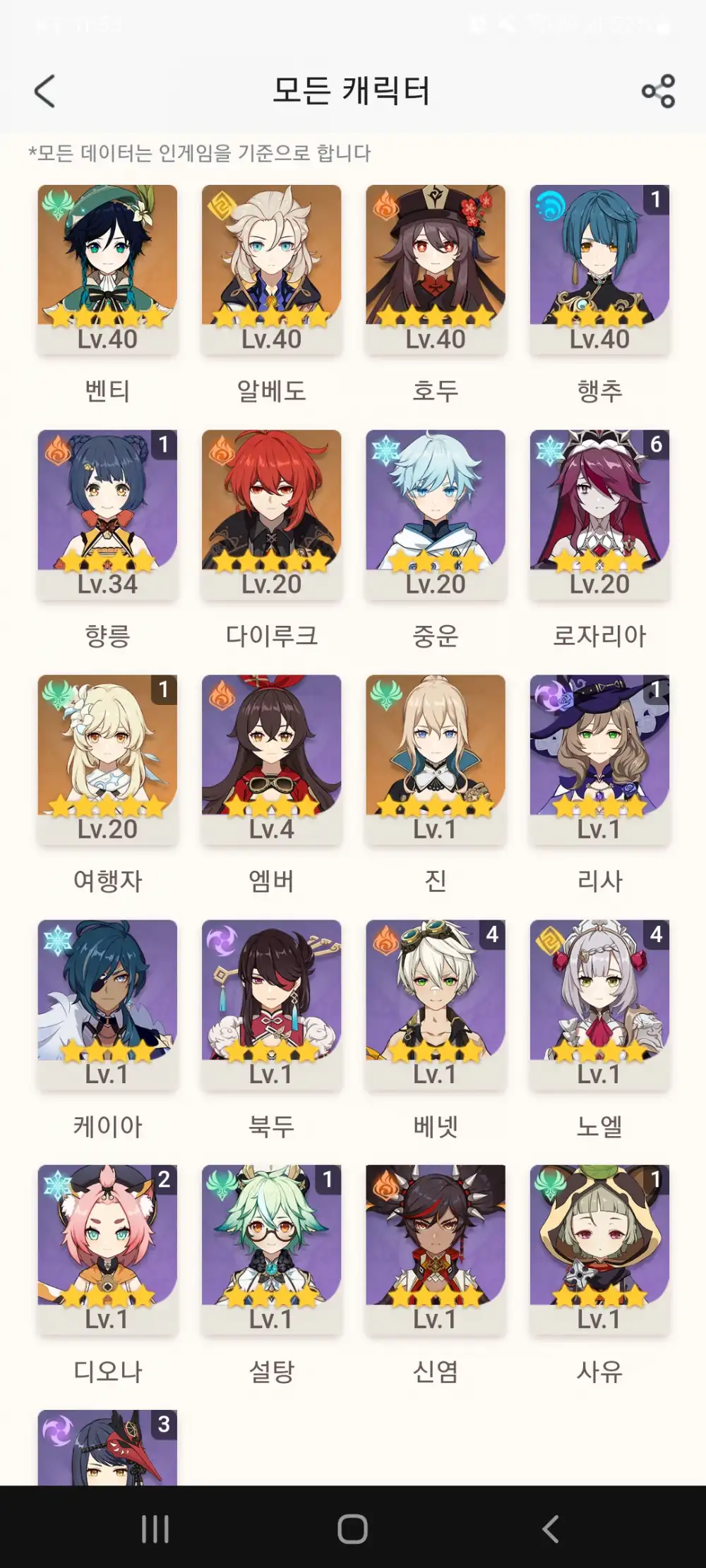
Task: Tap the 노엘 character card
Action: coord(599,1003)
